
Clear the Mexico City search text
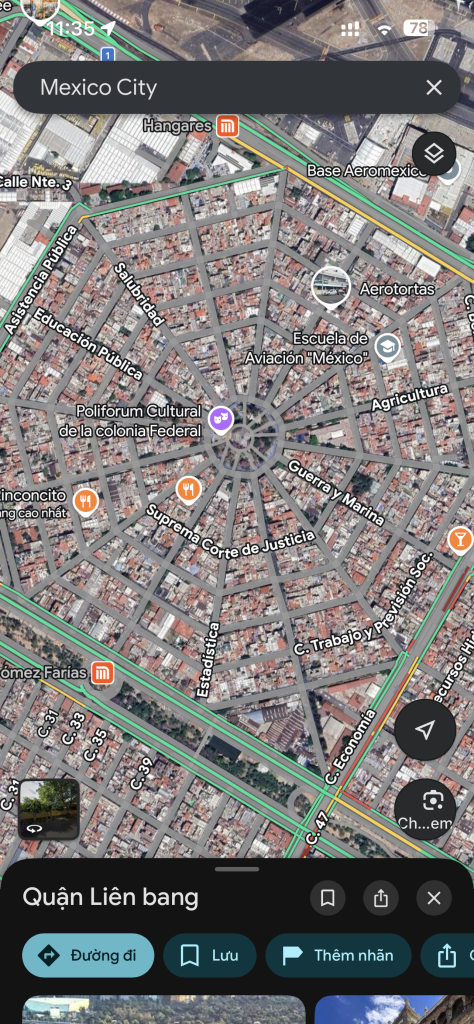(x=434, y=88)
